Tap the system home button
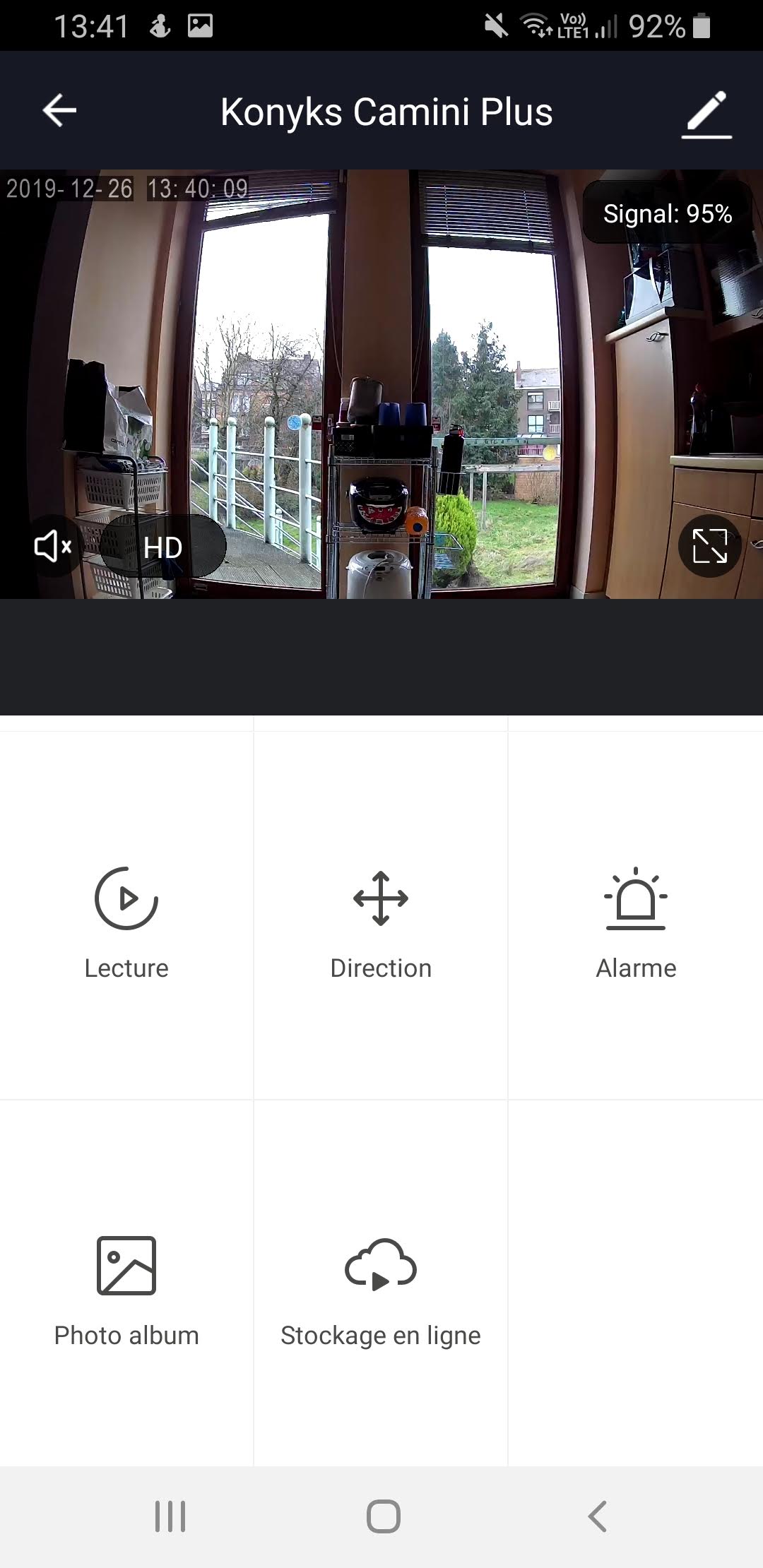Viewport: 763px width, 1568px height. point(383,1516)
